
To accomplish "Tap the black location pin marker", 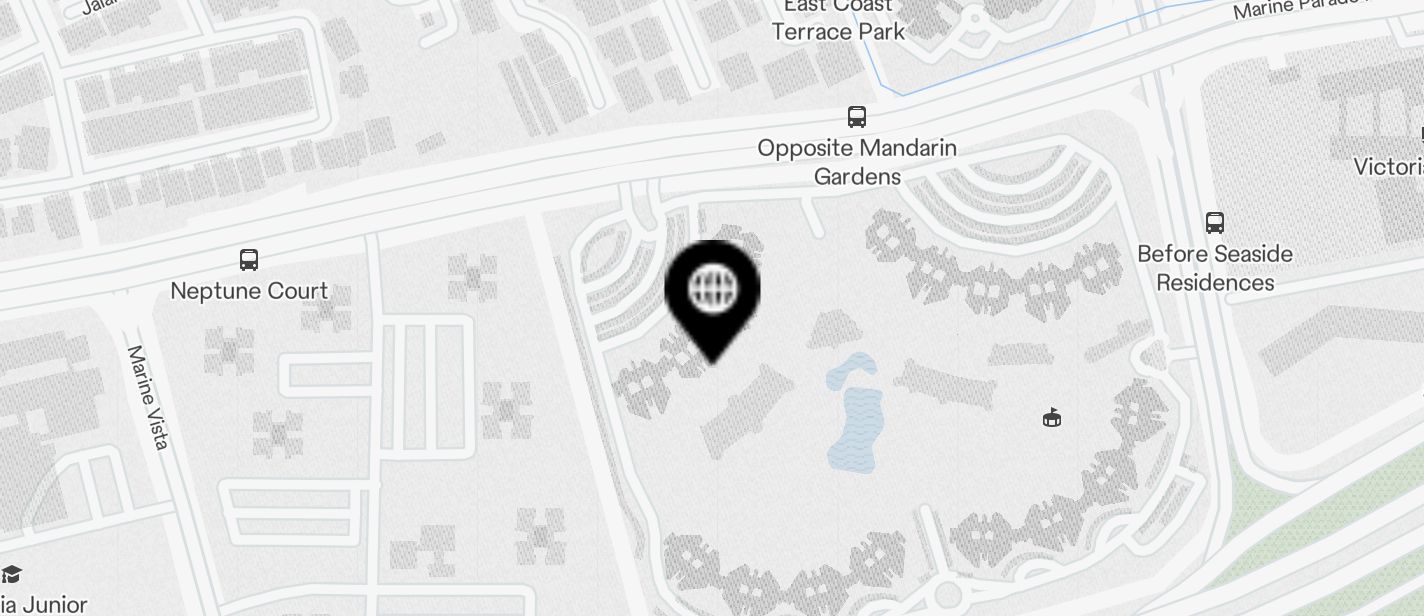I will pos(712,294).
